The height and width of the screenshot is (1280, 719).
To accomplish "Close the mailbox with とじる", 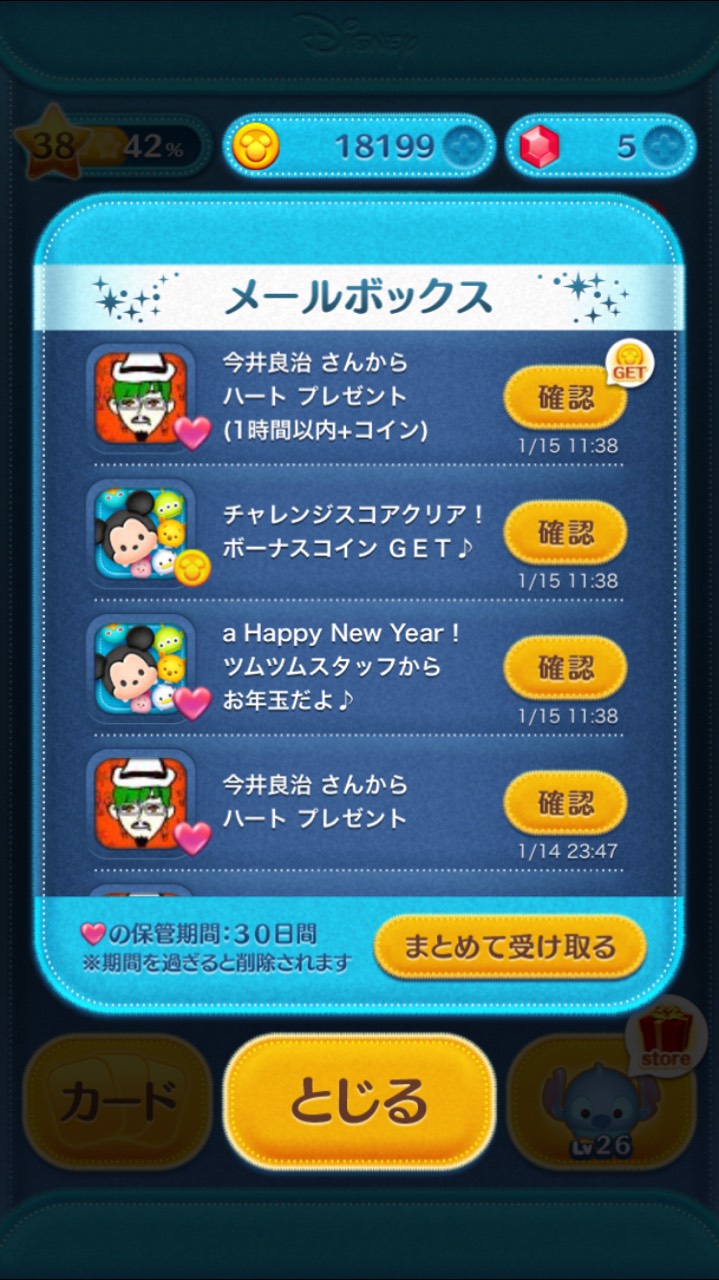I will click(x=359, y=1102).
